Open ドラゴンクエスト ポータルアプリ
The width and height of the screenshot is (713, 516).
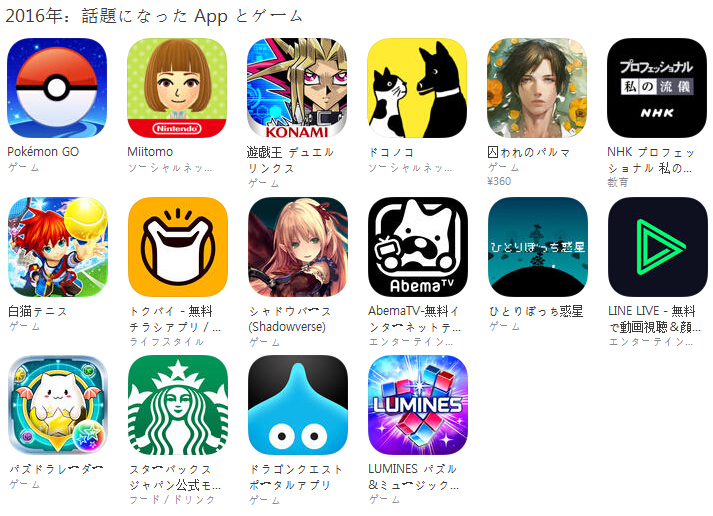297,405
